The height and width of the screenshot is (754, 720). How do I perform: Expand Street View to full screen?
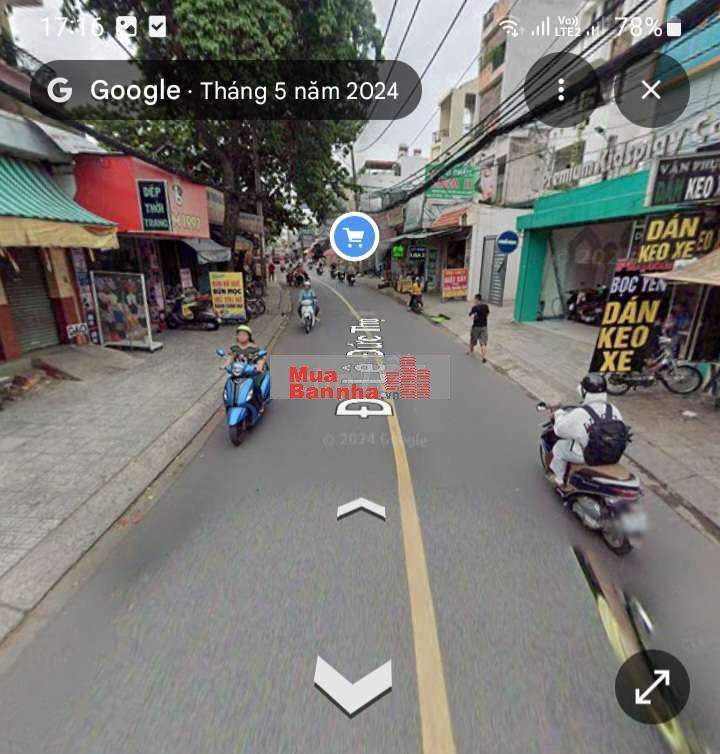point(652,687)
